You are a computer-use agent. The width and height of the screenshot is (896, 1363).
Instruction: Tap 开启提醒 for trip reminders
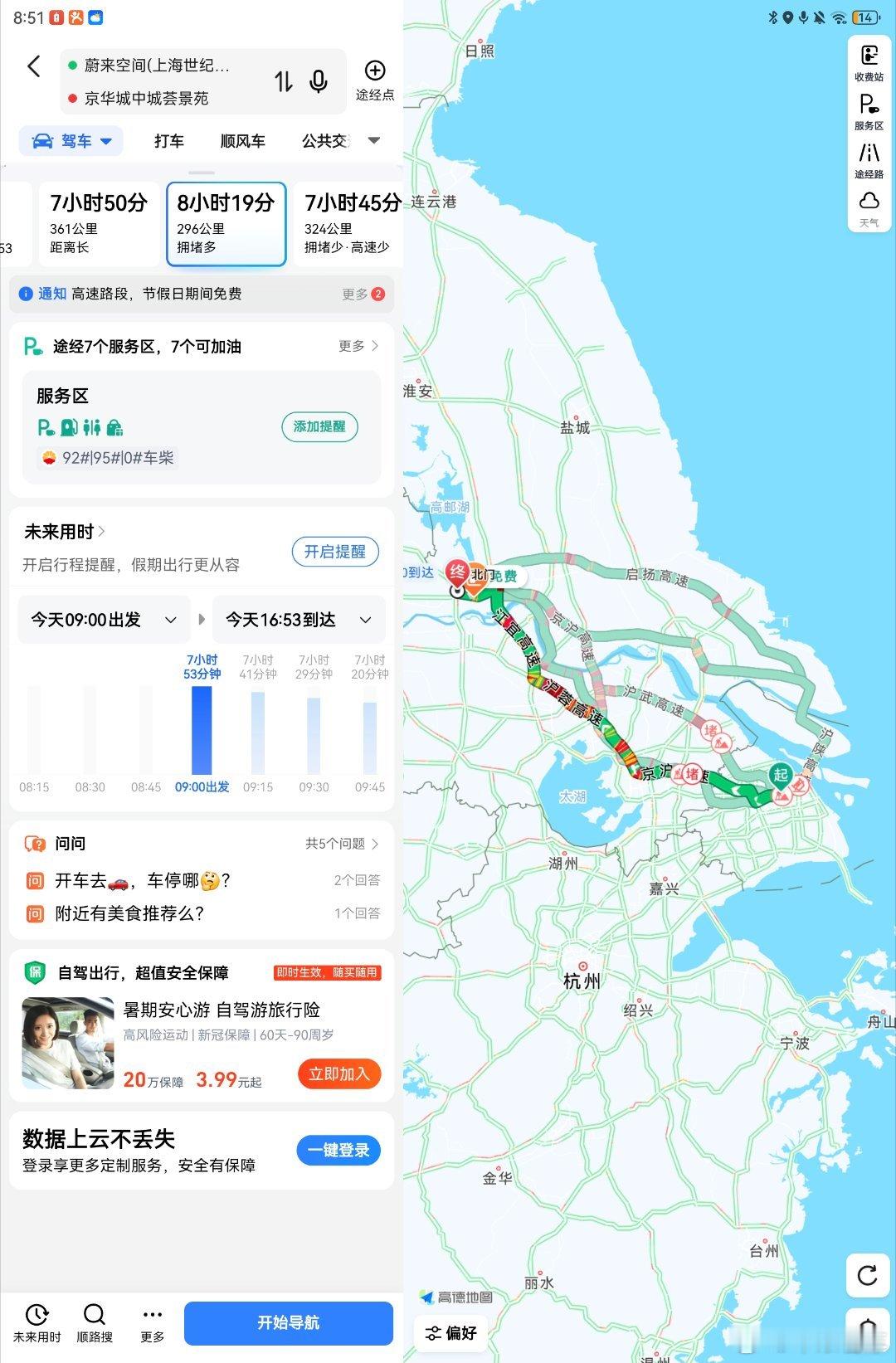tap(334, 552)
